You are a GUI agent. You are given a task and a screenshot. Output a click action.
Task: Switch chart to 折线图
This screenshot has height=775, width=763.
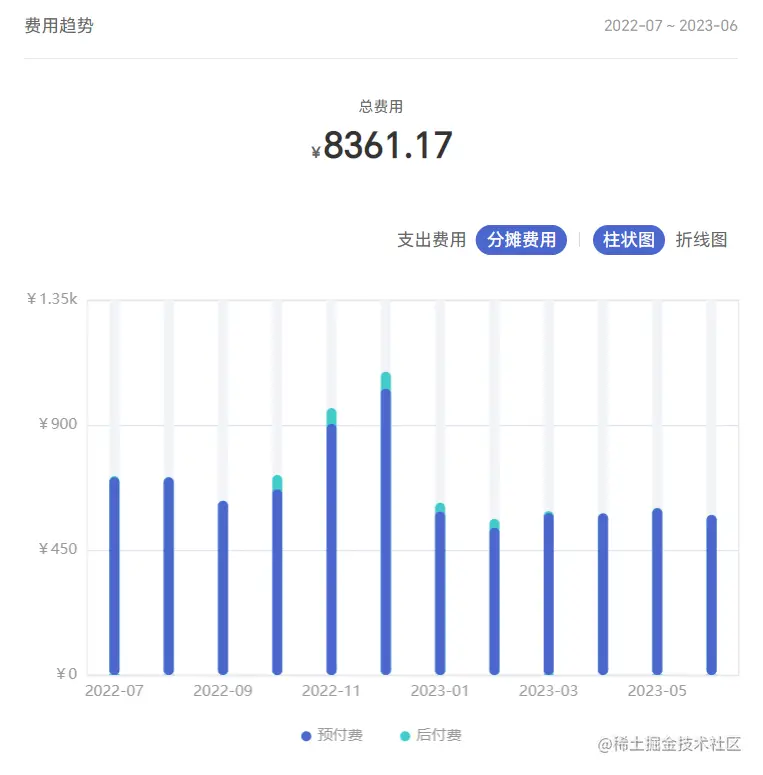click(701, 240)
